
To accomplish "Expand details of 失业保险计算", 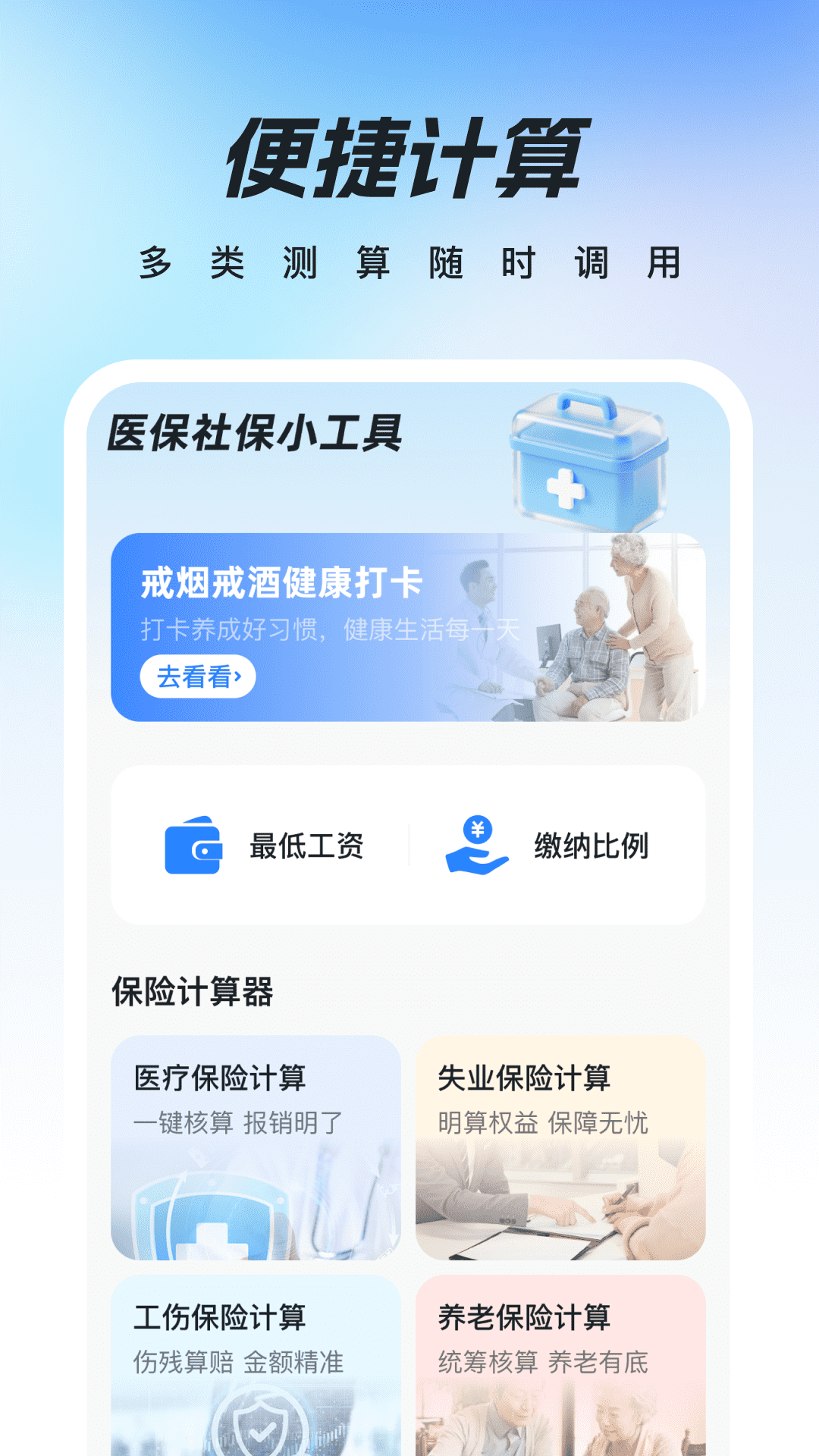I will tap(546, 1128).
